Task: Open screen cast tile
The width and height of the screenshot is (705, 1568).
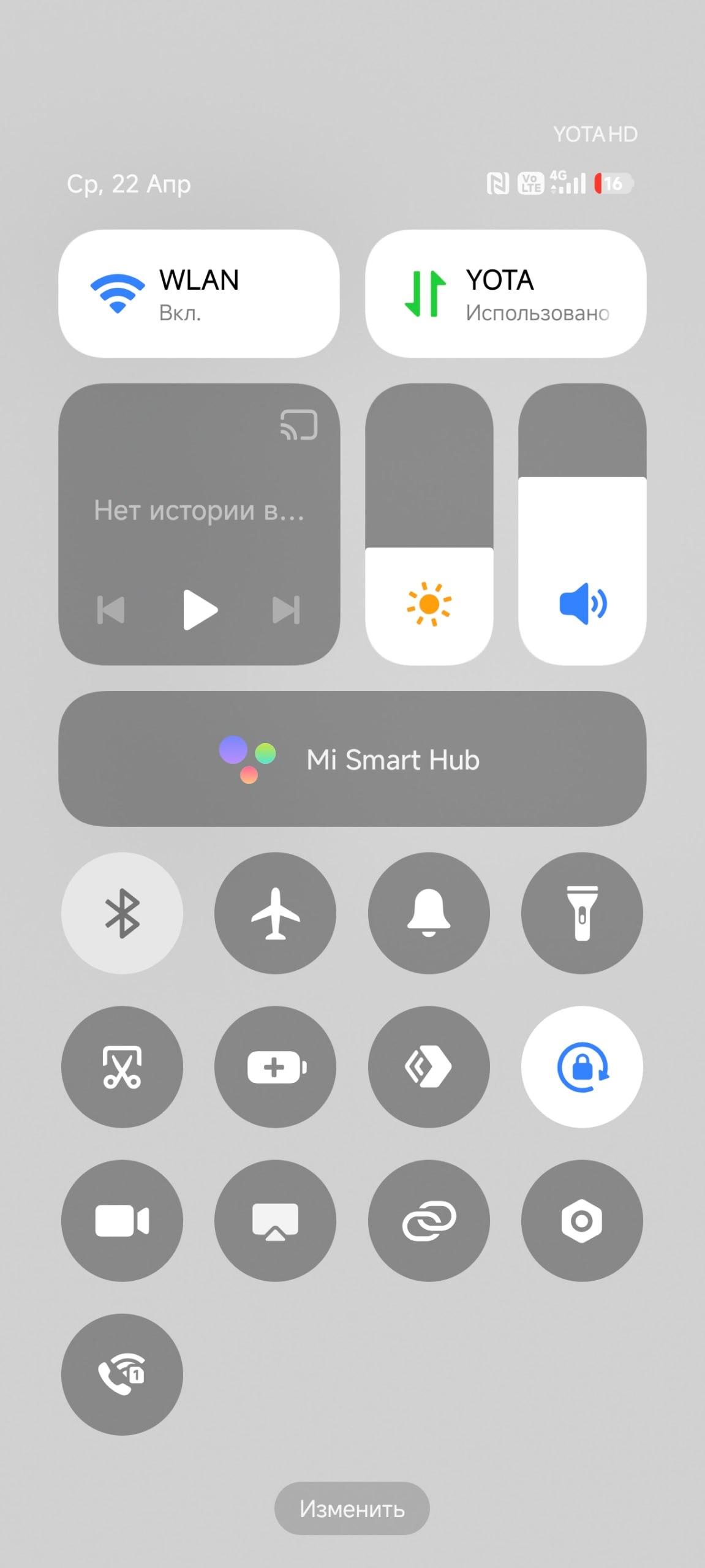Action: click(x=275, y=1220)
